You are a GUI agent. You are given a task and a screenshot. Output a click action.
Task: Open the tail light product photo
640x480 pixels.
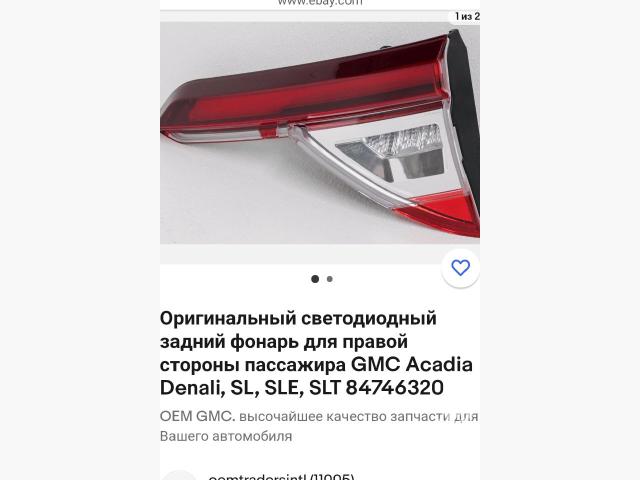tap(320, 135)
